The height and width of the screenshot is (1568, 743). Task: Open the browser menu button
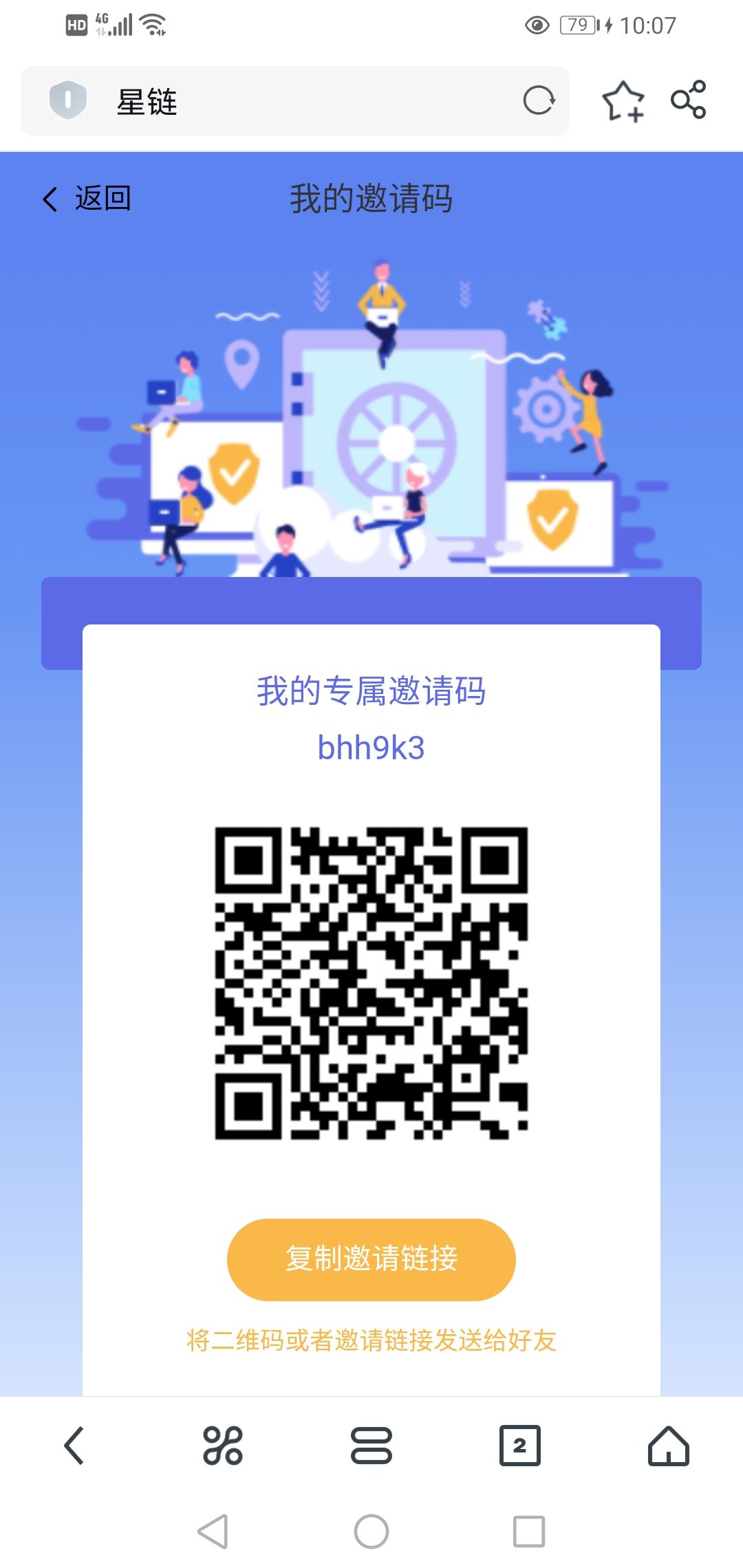click(371, 1446)
